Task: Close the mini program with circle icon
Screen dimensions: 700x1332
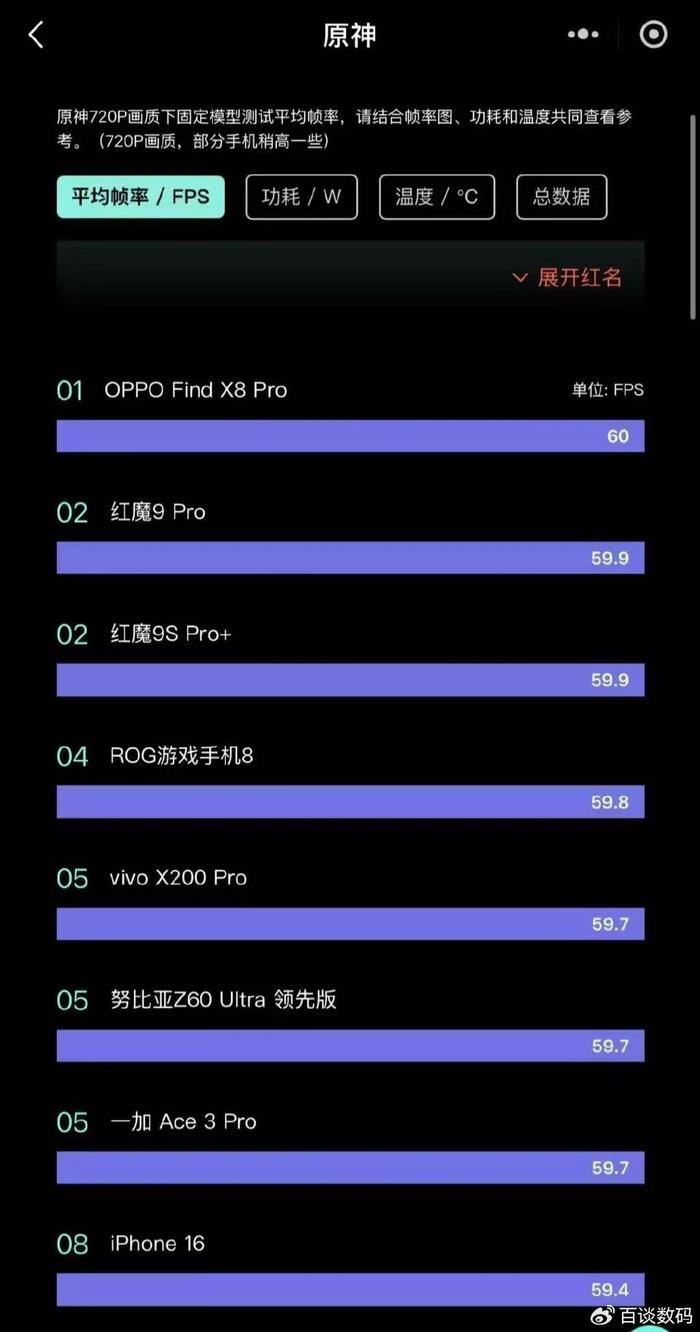Action: (x=653, y=34)
